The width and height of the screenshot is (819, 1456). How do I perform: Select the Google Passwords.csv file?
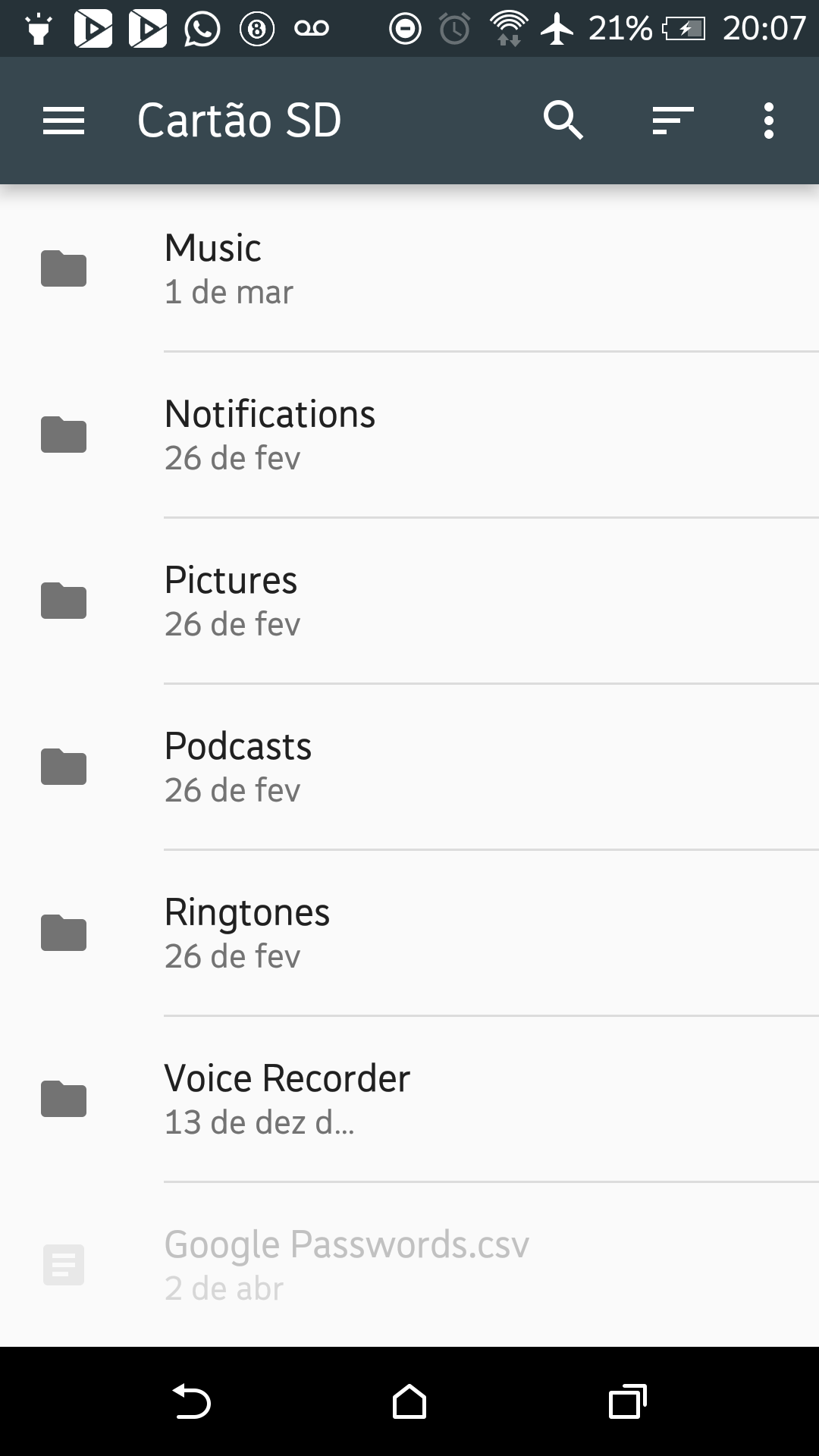tap(409, 1265)
